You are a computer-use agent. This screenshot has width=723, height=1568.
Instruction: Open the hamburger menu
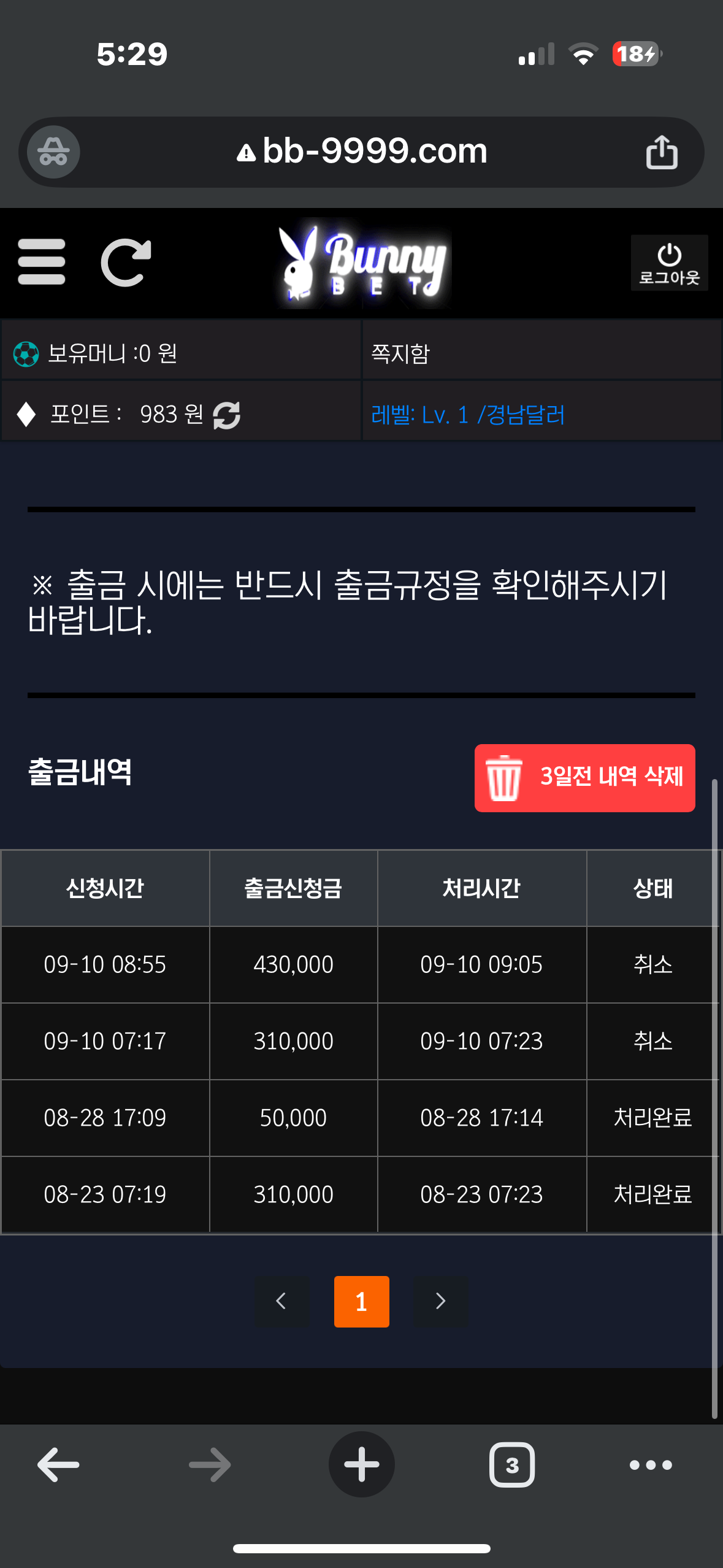(42, 262)
